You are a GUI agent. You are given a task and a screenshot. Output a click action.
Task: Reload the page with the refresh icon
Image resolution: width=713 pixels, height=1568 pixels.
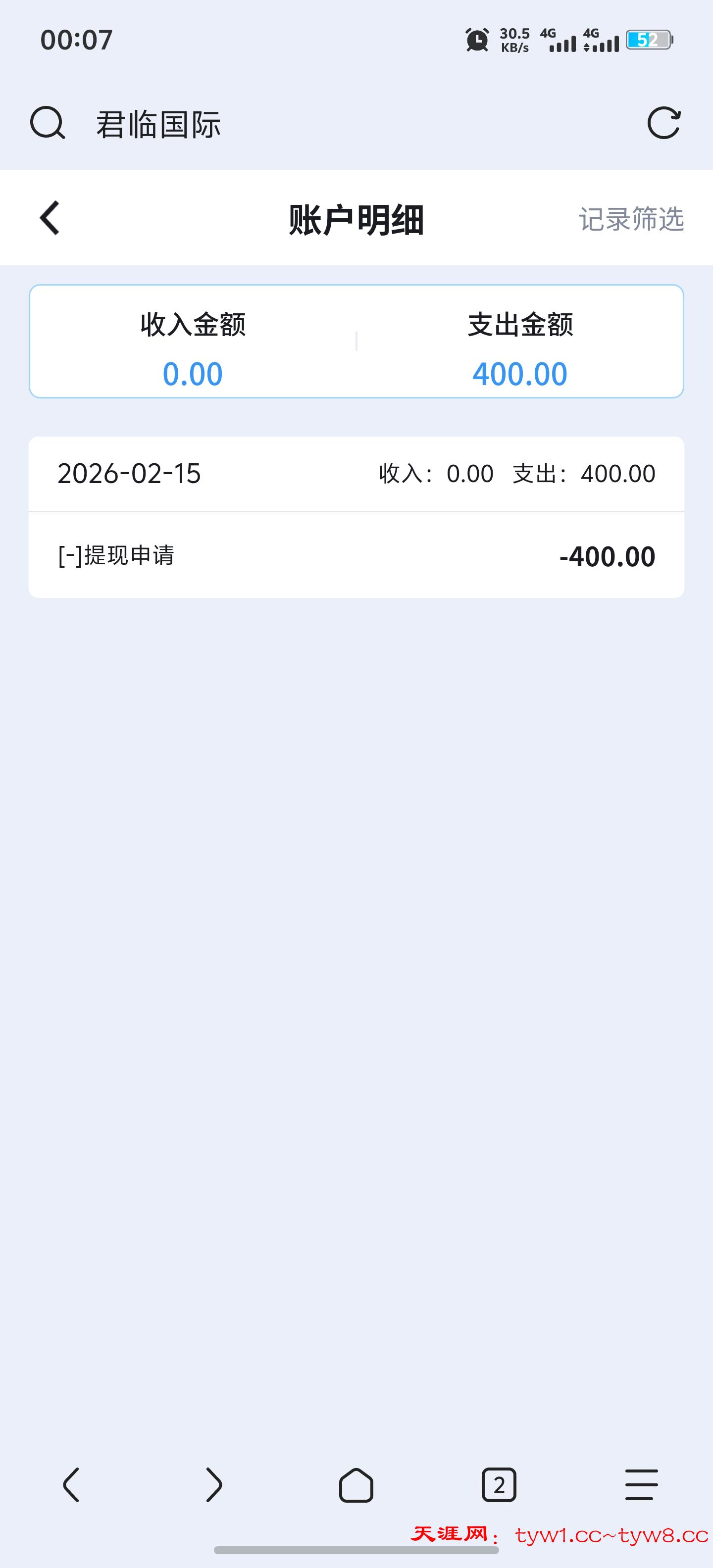663,124
